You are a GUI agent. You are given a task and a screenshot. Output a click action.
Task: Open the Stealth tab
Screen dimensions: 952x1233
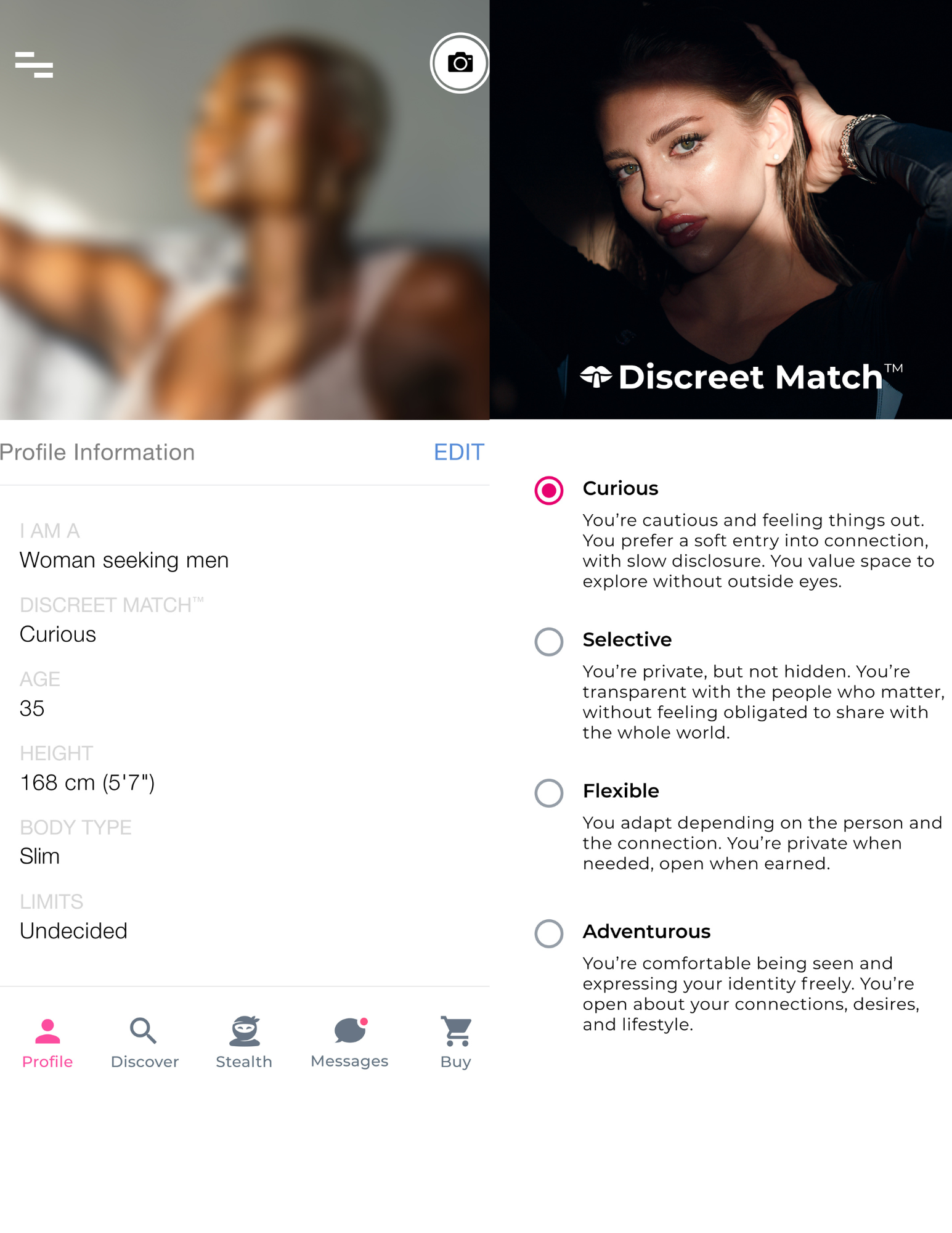(244, 1043)
